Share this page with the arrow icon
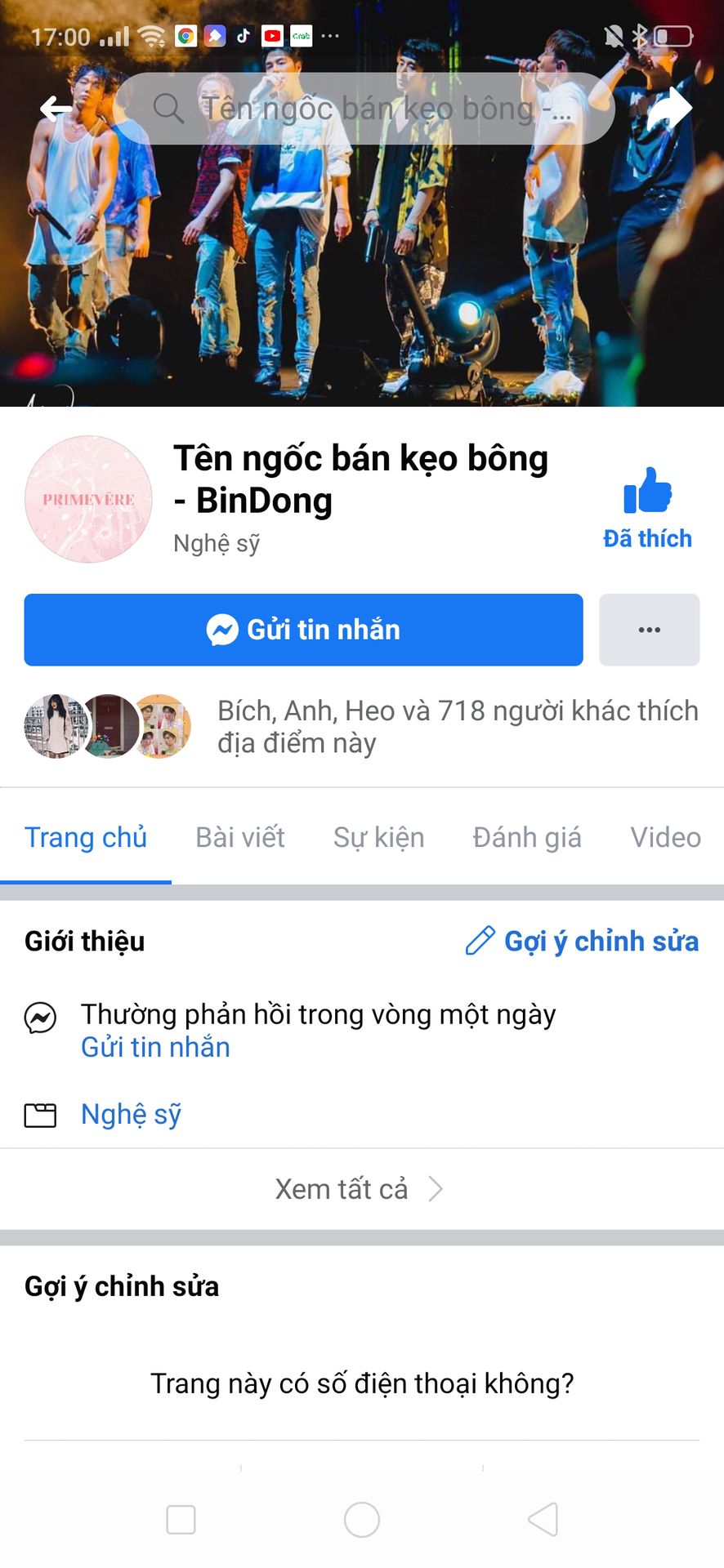The height and width of the screenshot is (1568, 724). coord(669,108)
